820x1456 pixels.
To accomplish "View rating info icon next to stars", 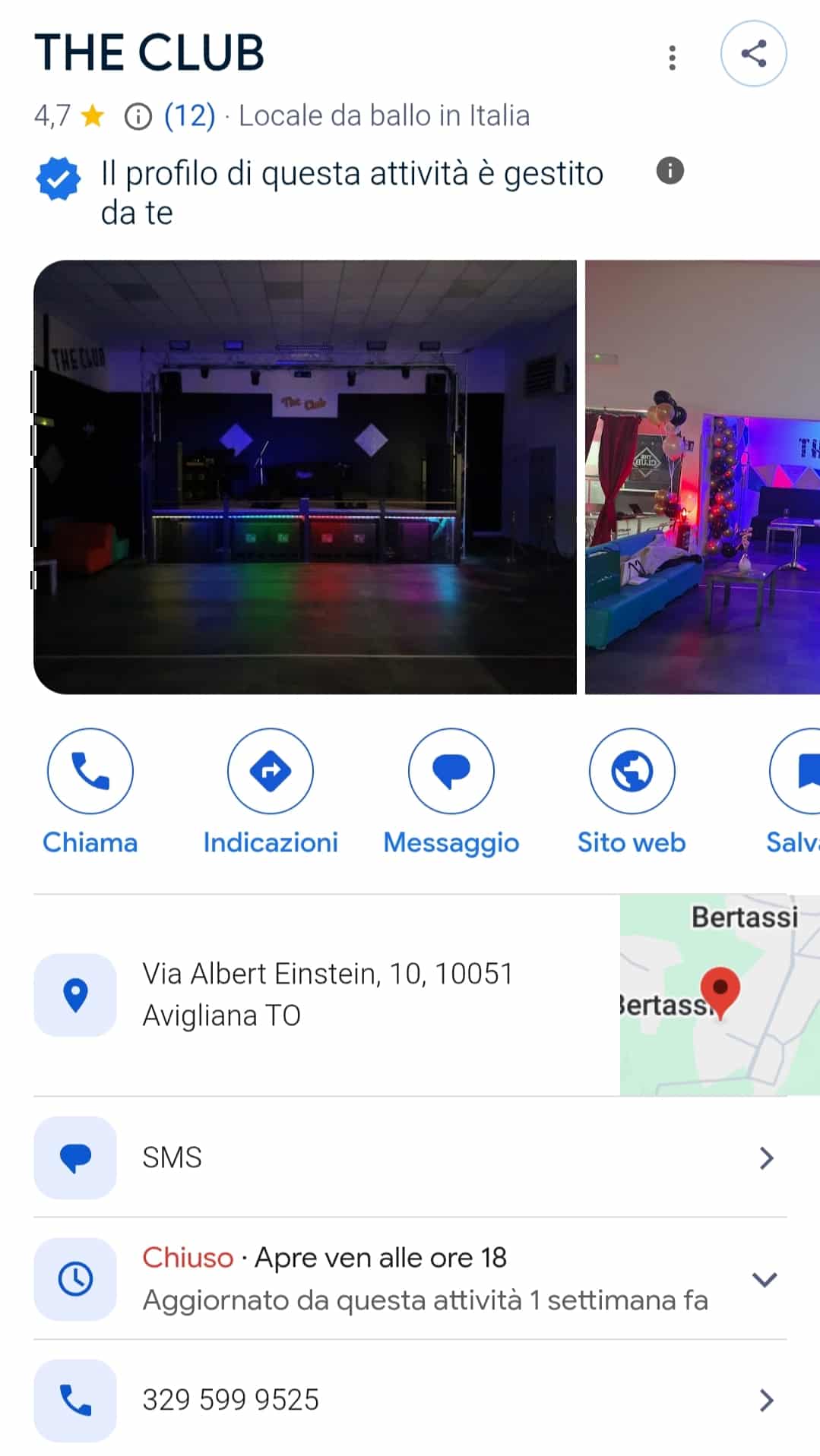I will click(x=138, y=117).
